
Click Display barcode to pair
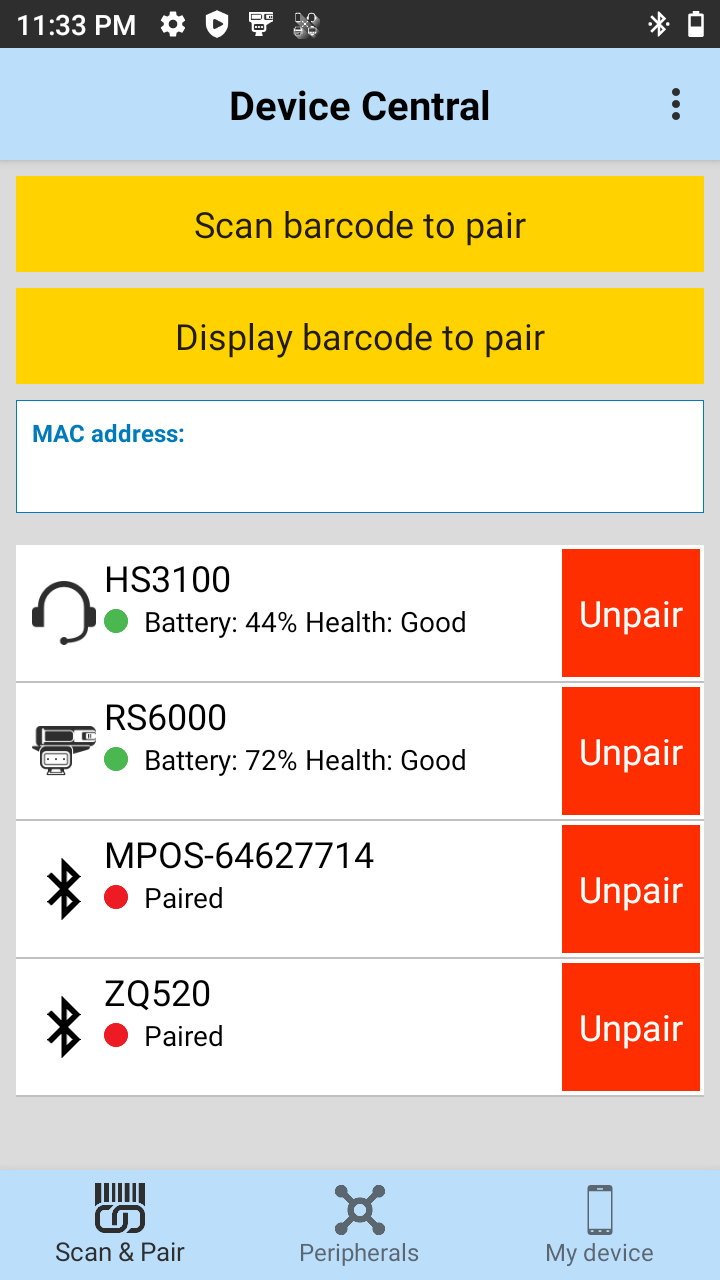tap(360, 335)
